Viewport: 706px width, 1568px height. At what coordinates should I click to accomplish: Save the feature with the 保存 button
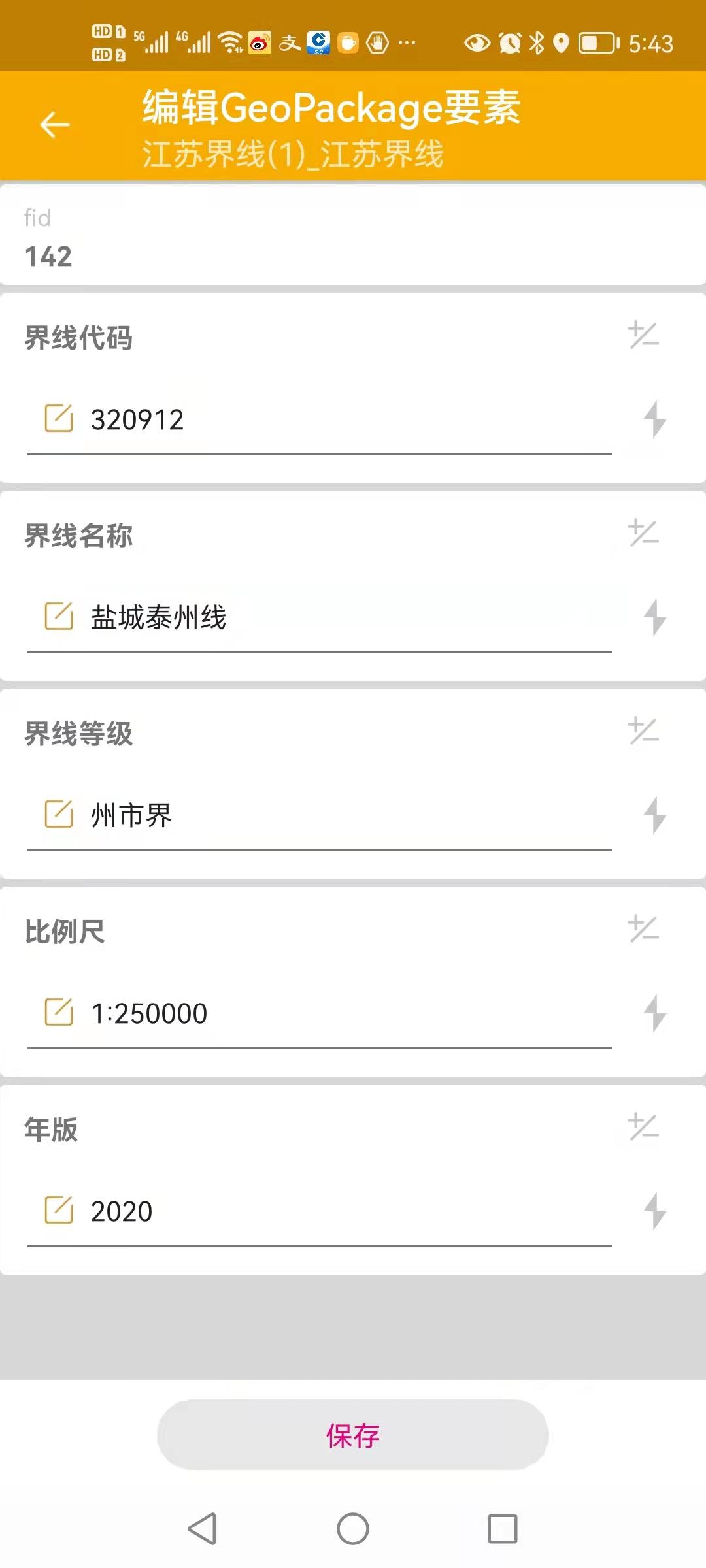[353, 1435]
